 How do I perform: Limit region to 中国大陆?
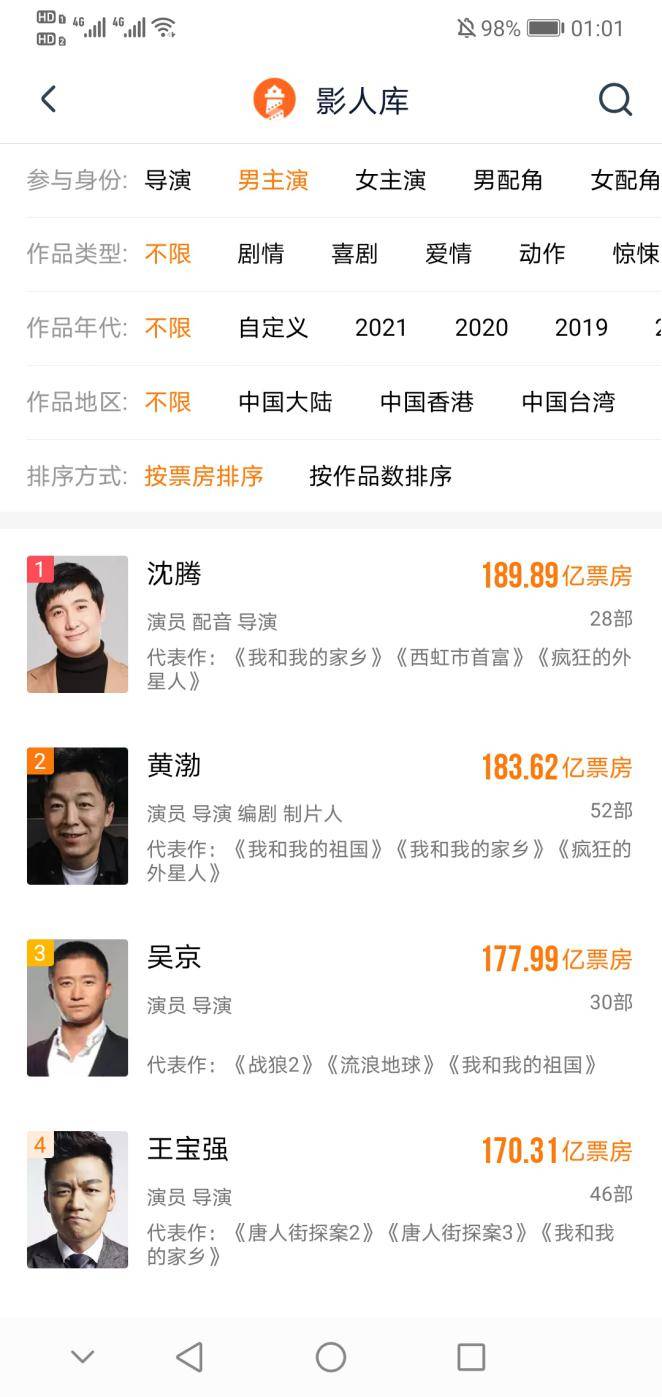tap(285, 402)
